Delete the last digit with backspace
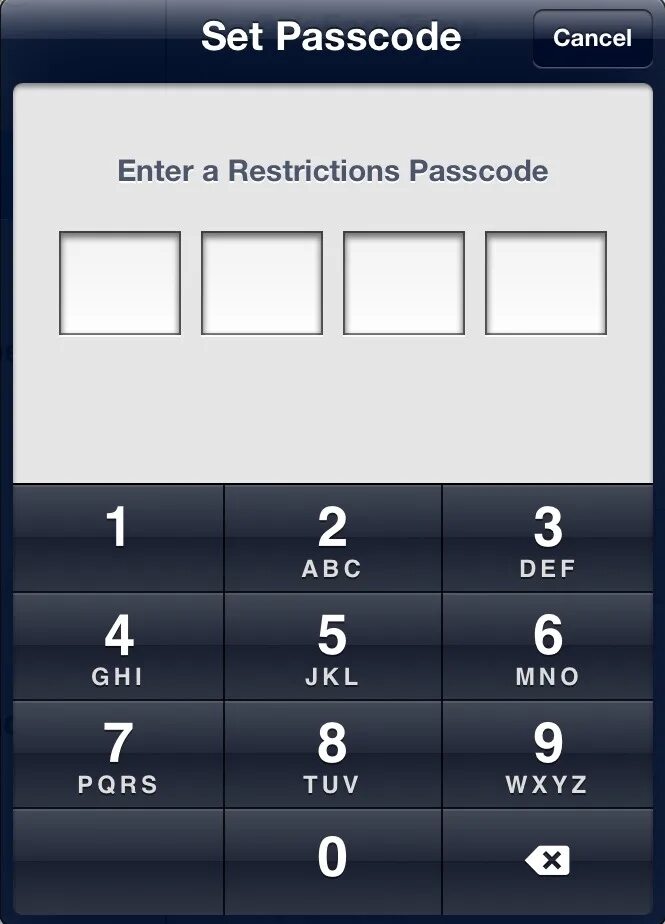 [548, 860]
